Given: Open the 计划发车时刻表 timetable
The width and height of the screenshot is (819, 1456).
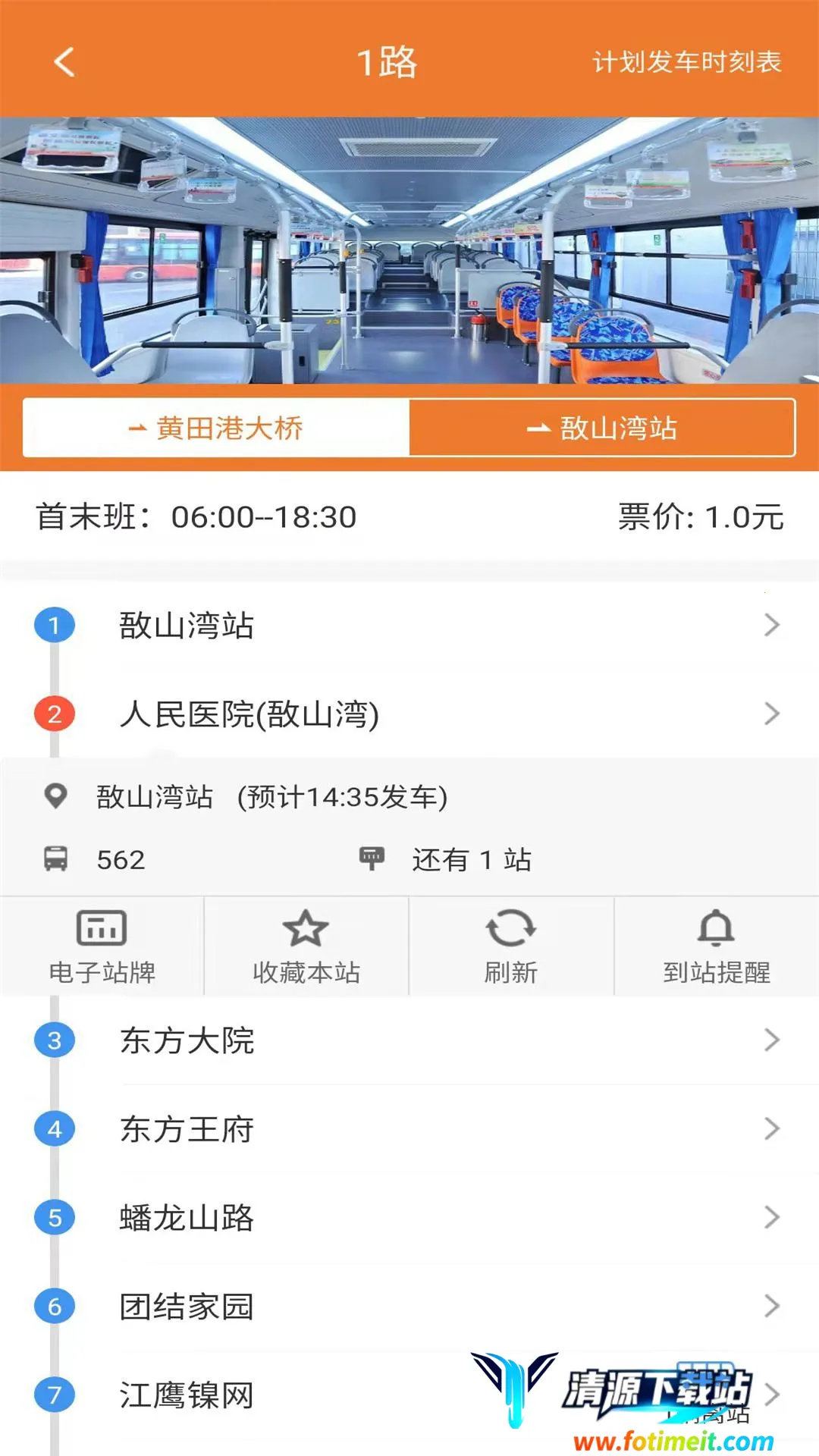Looking at the screenshot, I should pos(686,62).
